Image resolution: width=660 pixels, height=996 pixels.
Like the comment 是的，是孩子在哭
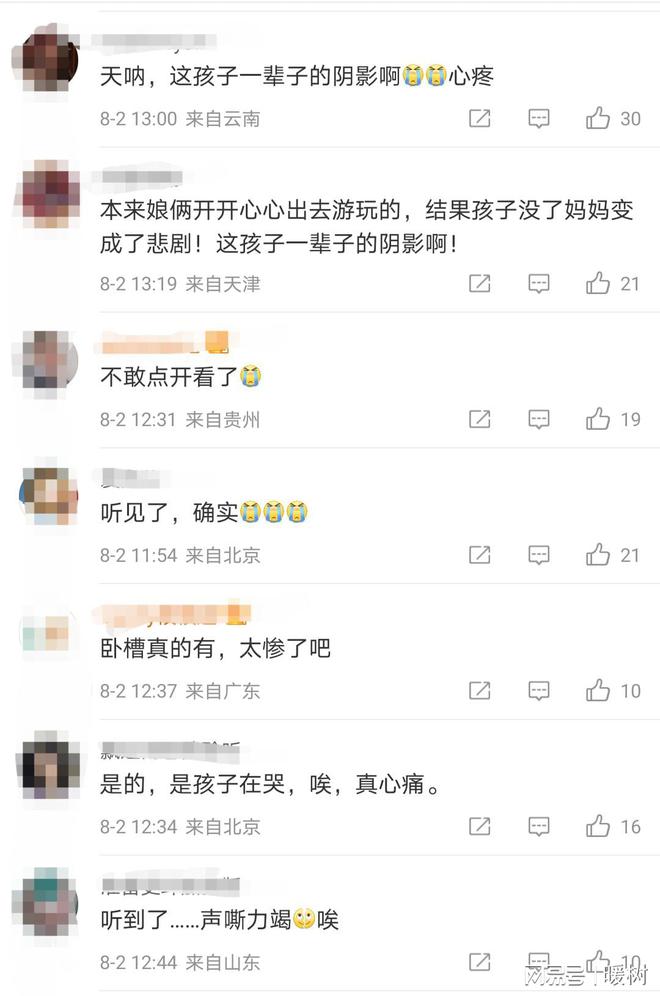point(598,826)
